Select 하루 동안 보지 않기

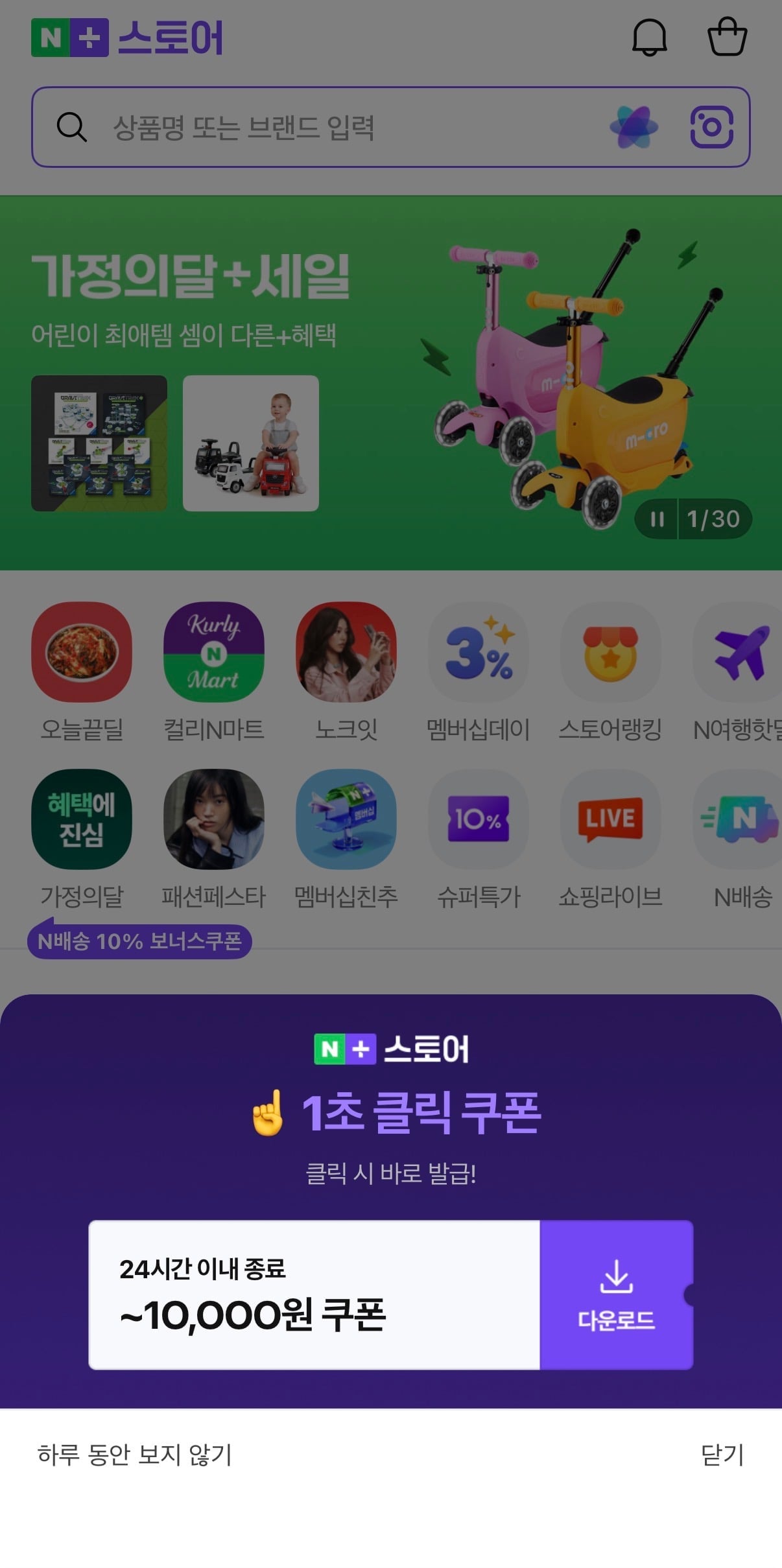135,1455
